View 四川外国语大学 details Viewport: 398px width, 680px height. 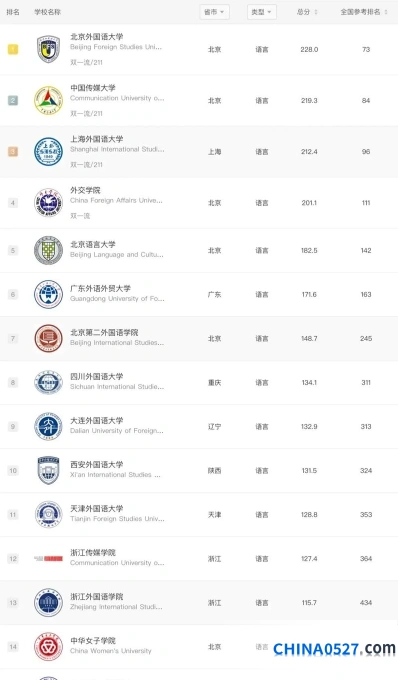[97, 376]
